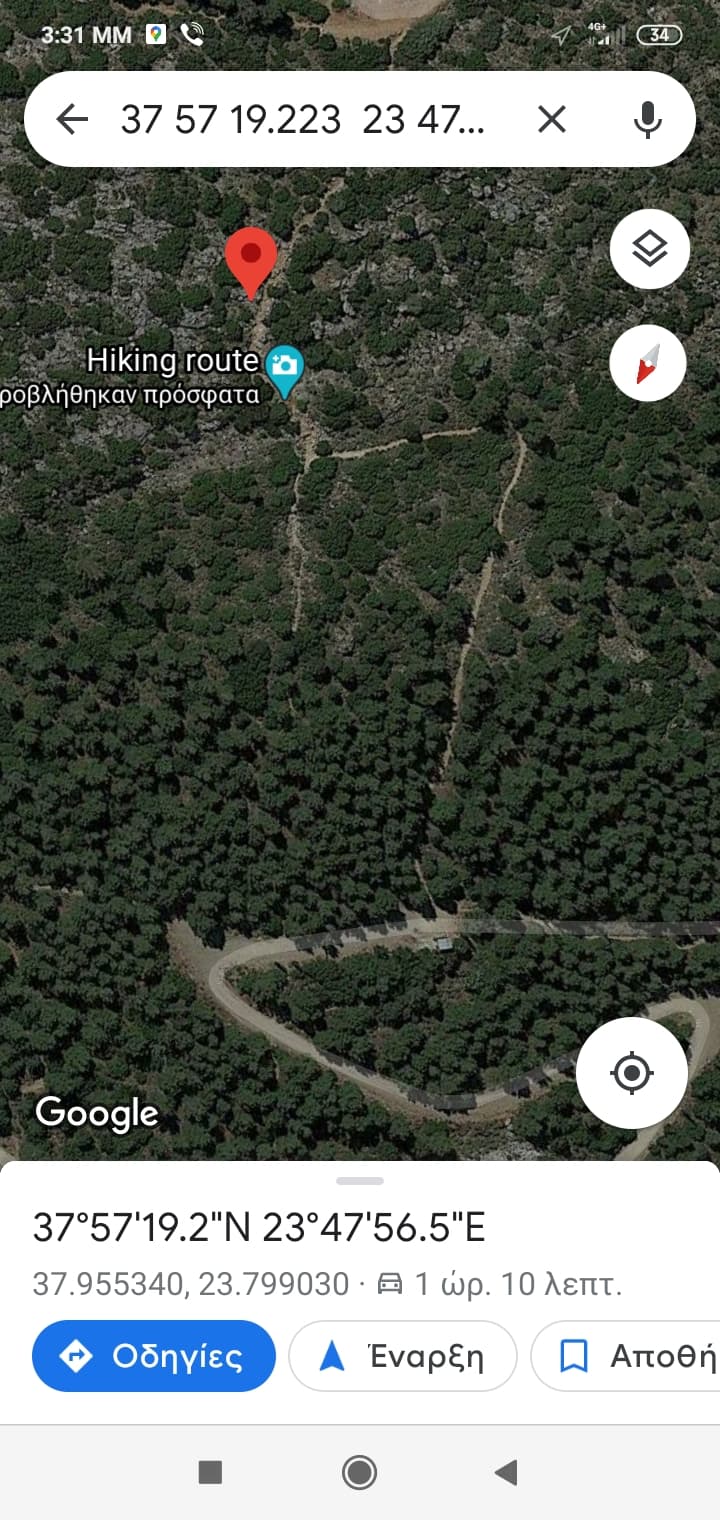Get directions with the Οδηγίες button
The image size is (720, 1520).
154,1356
